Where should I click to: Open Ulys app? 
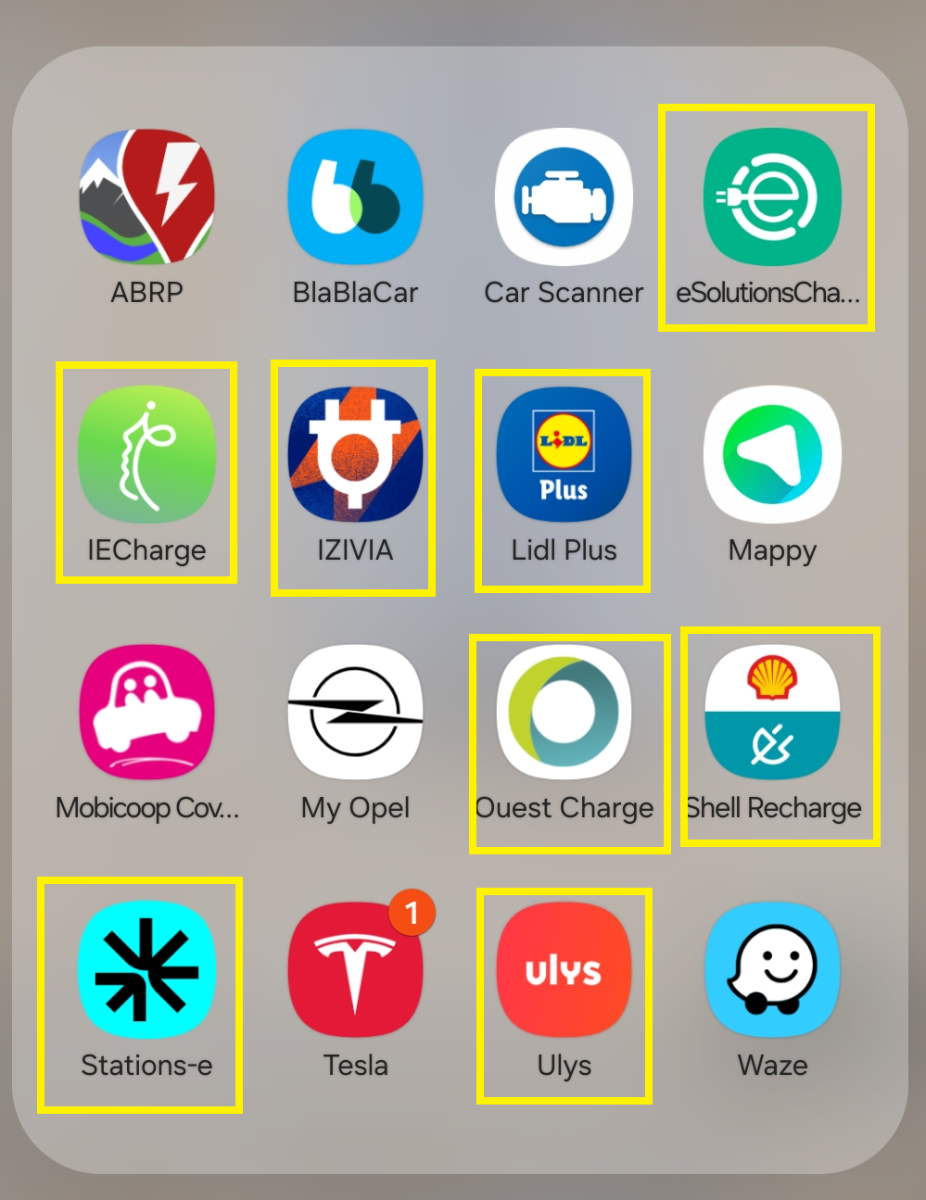coord(564,970)
